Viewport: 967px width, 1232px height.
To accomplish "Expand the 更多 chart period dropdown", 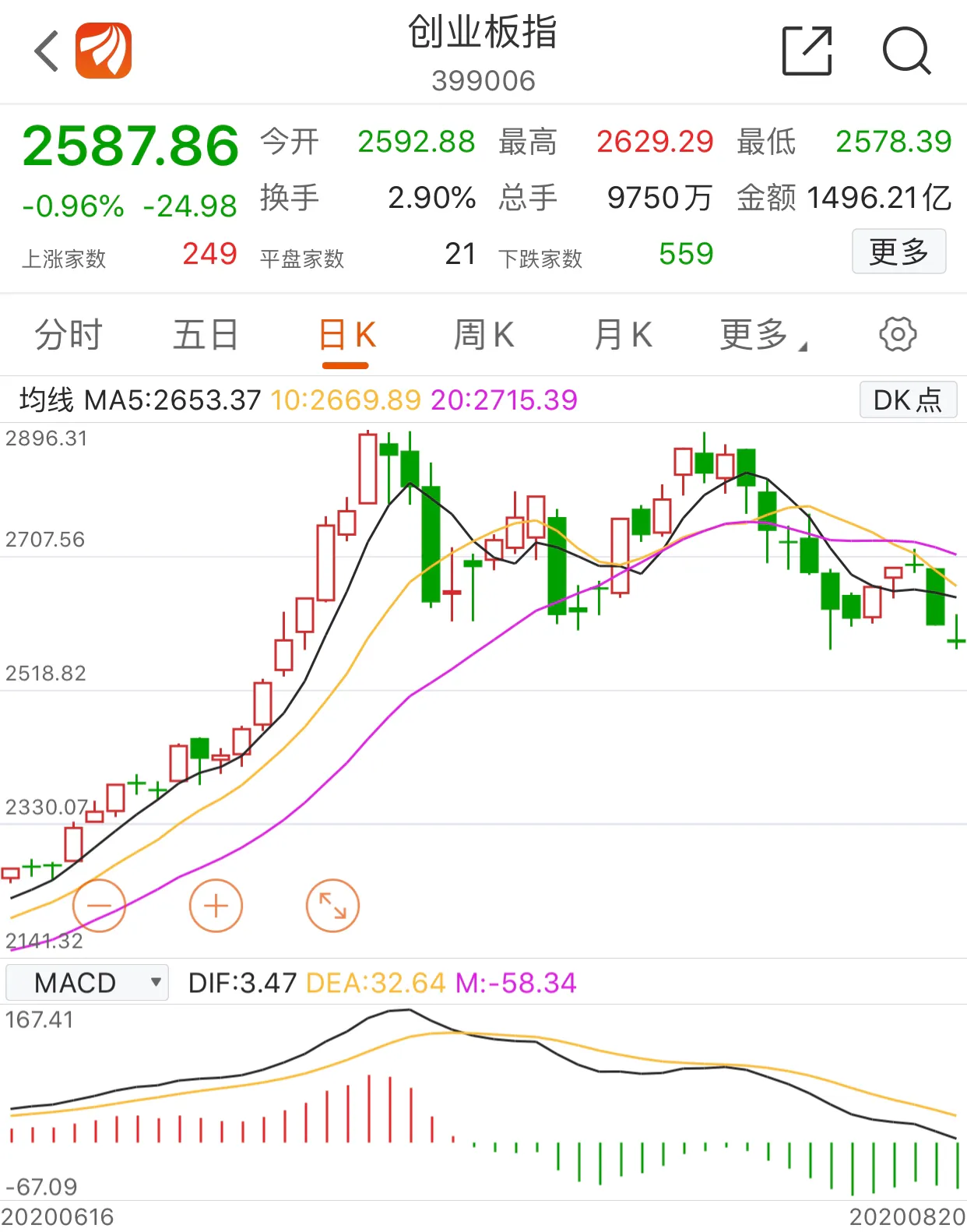I will coord(761,335).
